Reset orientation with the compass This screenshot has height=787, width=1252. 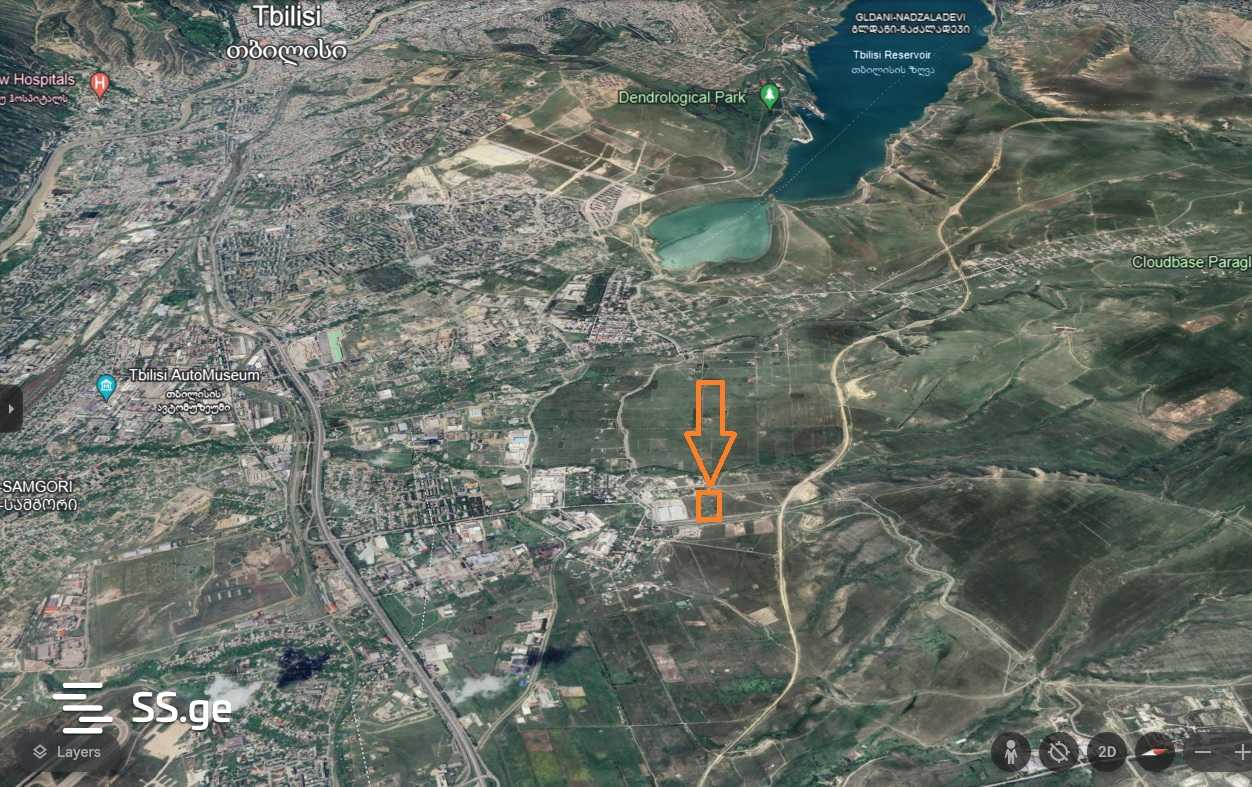1155,752
